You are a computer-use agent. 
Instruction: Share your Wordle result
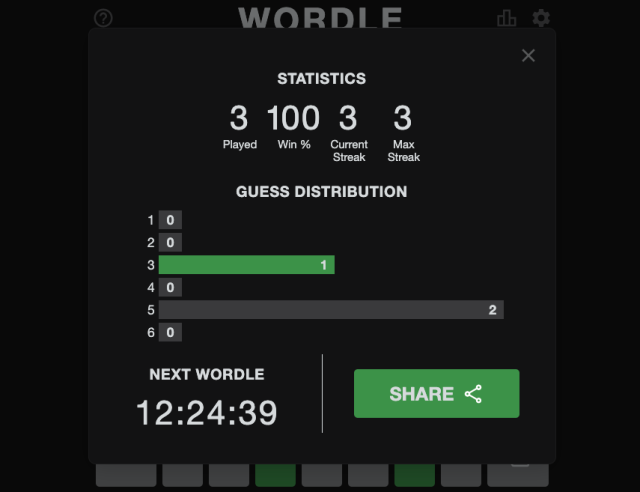pyautogui.click(x=436, y=393)
